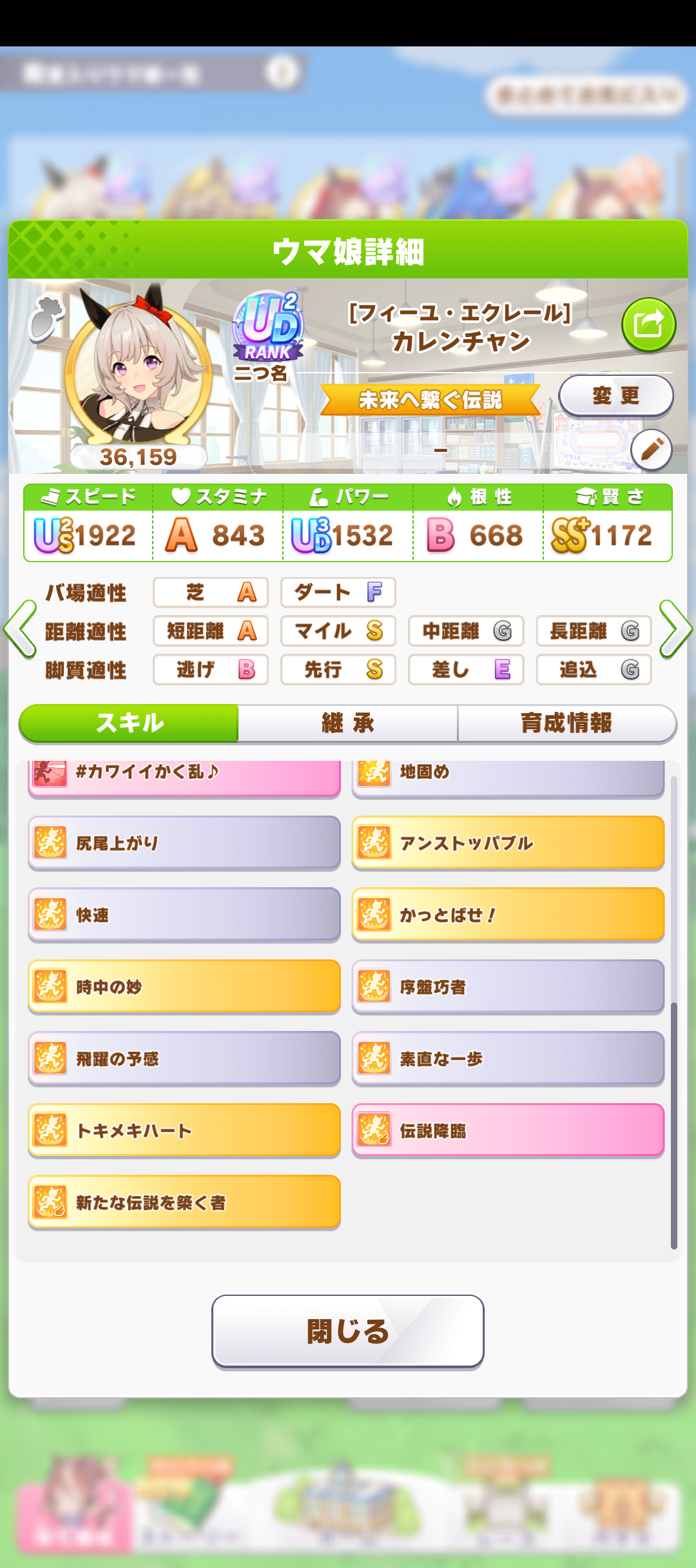Screen dimensions: 696x1568
Task: Show details for 素直な一歩
Action: tap(508, 1059)
